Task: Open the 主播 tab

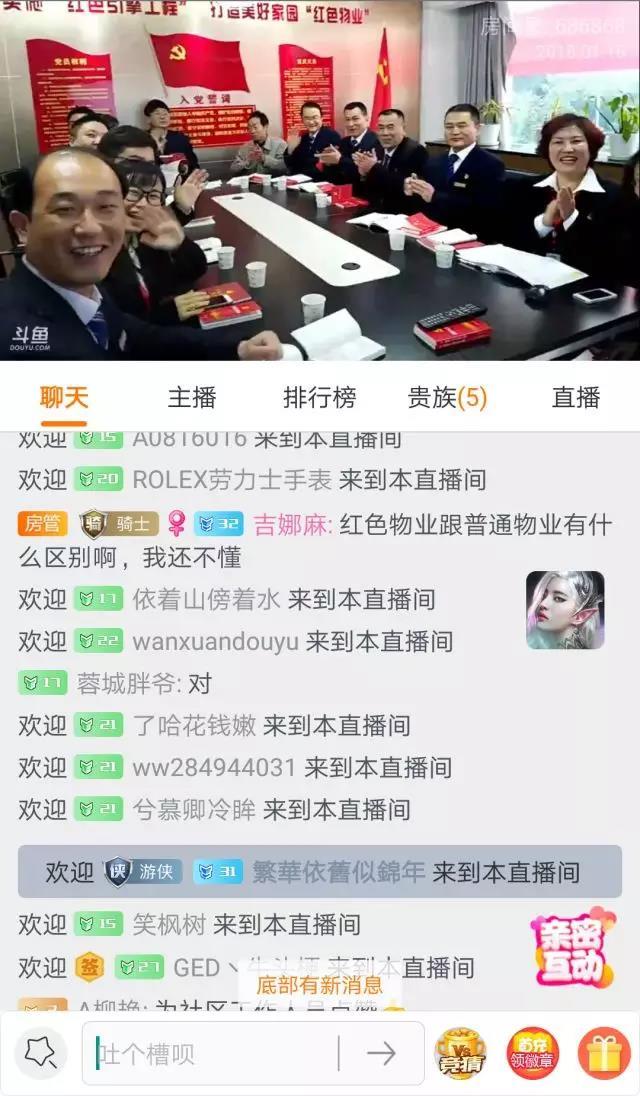Action: [192, 397]
